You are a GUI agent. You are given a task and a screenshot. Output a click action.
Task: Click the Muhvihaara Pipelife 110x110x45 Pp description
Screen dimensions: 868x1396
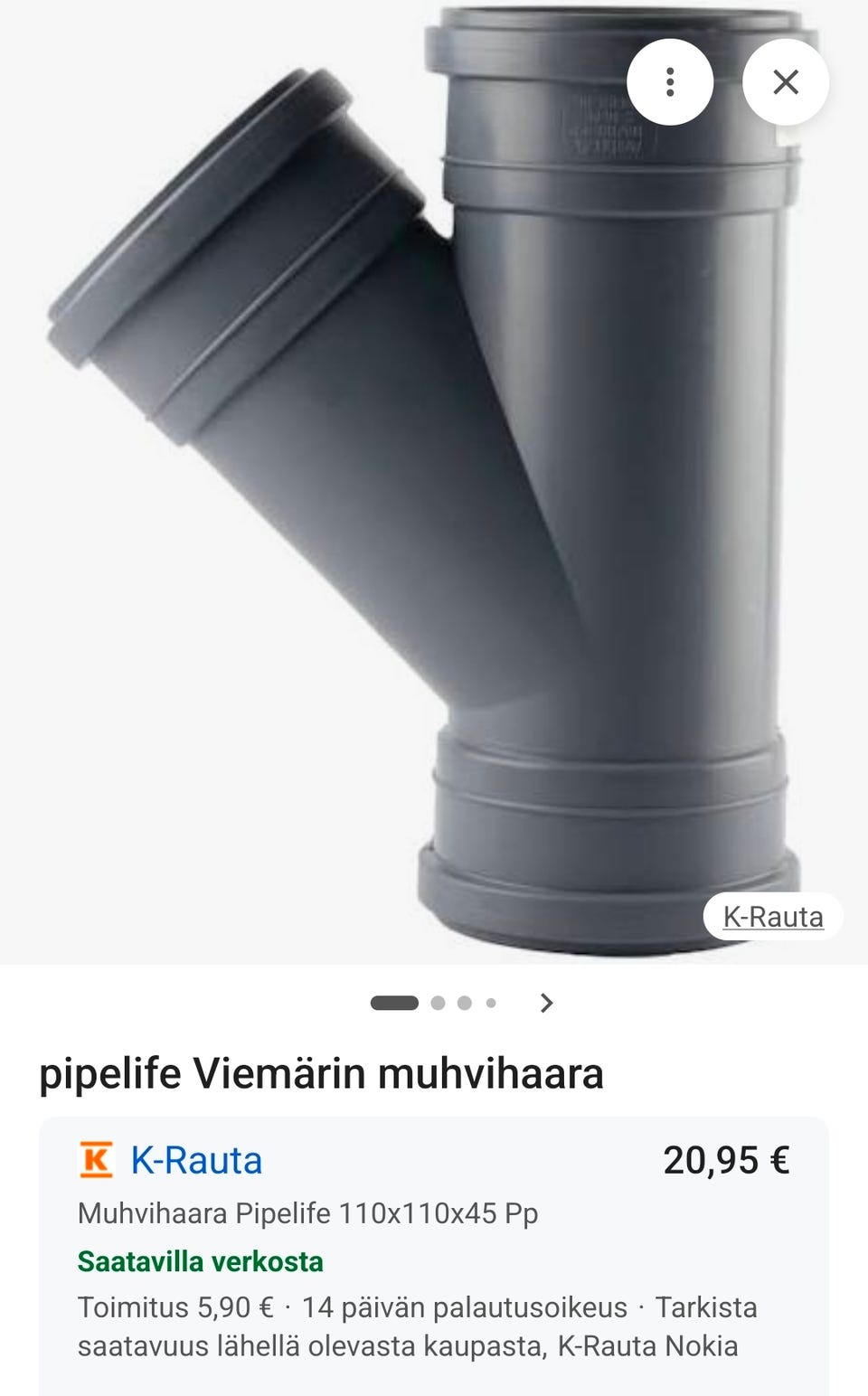(x=308, y=1215)
